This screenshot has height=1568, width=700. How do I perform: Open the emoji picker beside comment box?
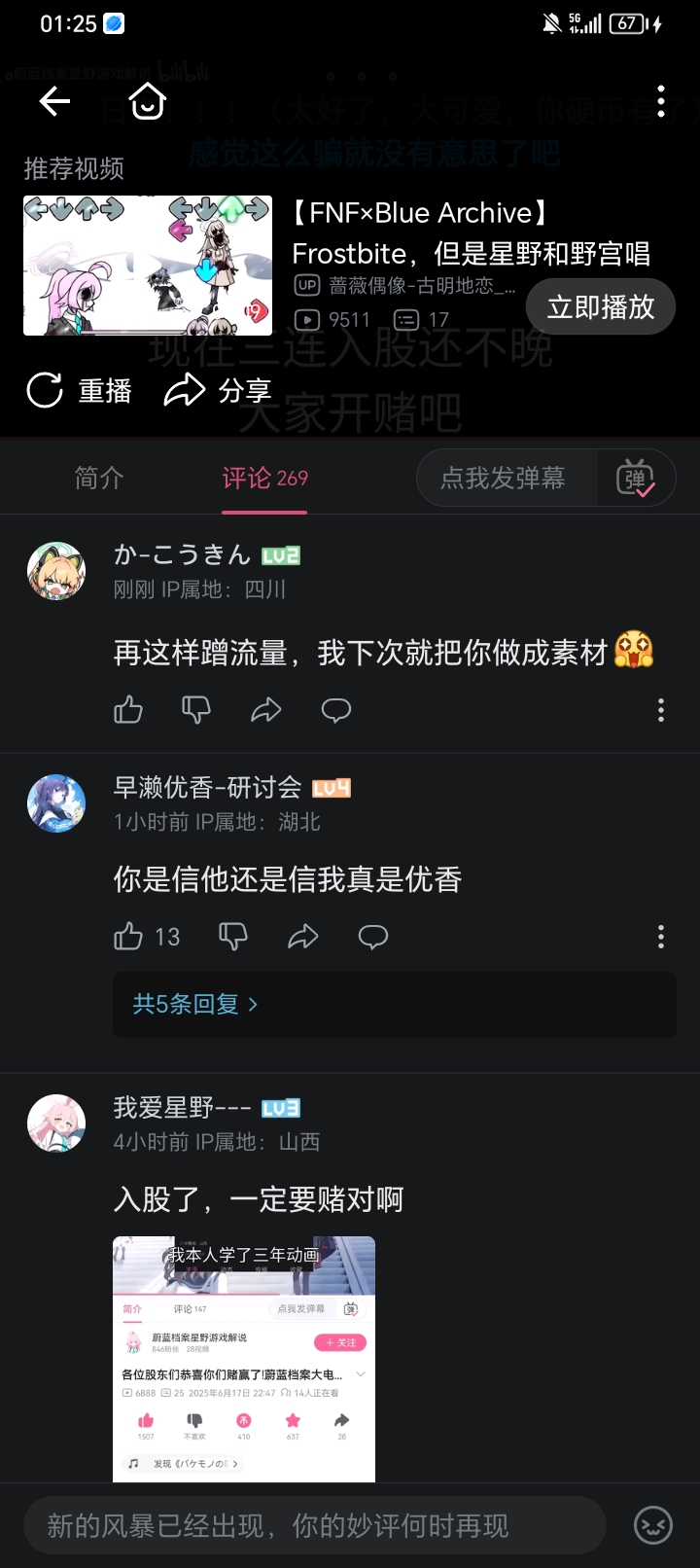click(653, 1525)
